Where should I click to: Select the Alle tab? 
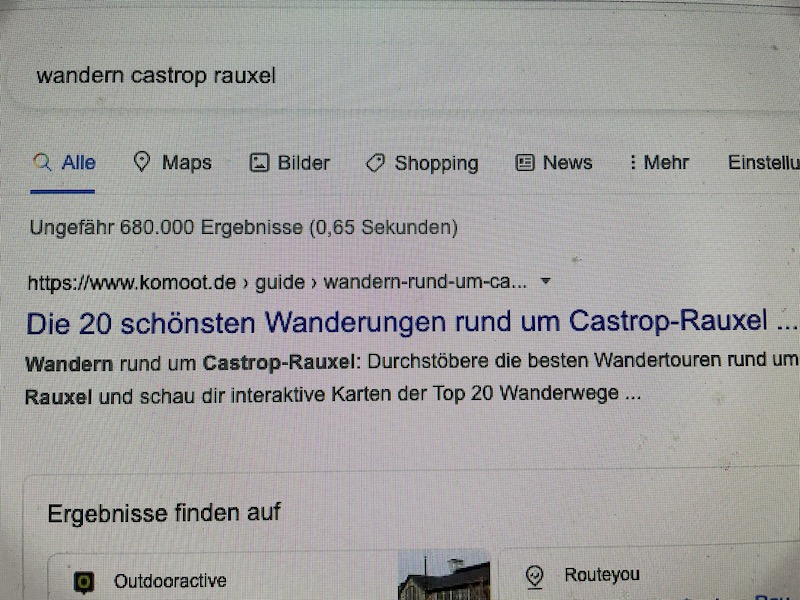65,163
